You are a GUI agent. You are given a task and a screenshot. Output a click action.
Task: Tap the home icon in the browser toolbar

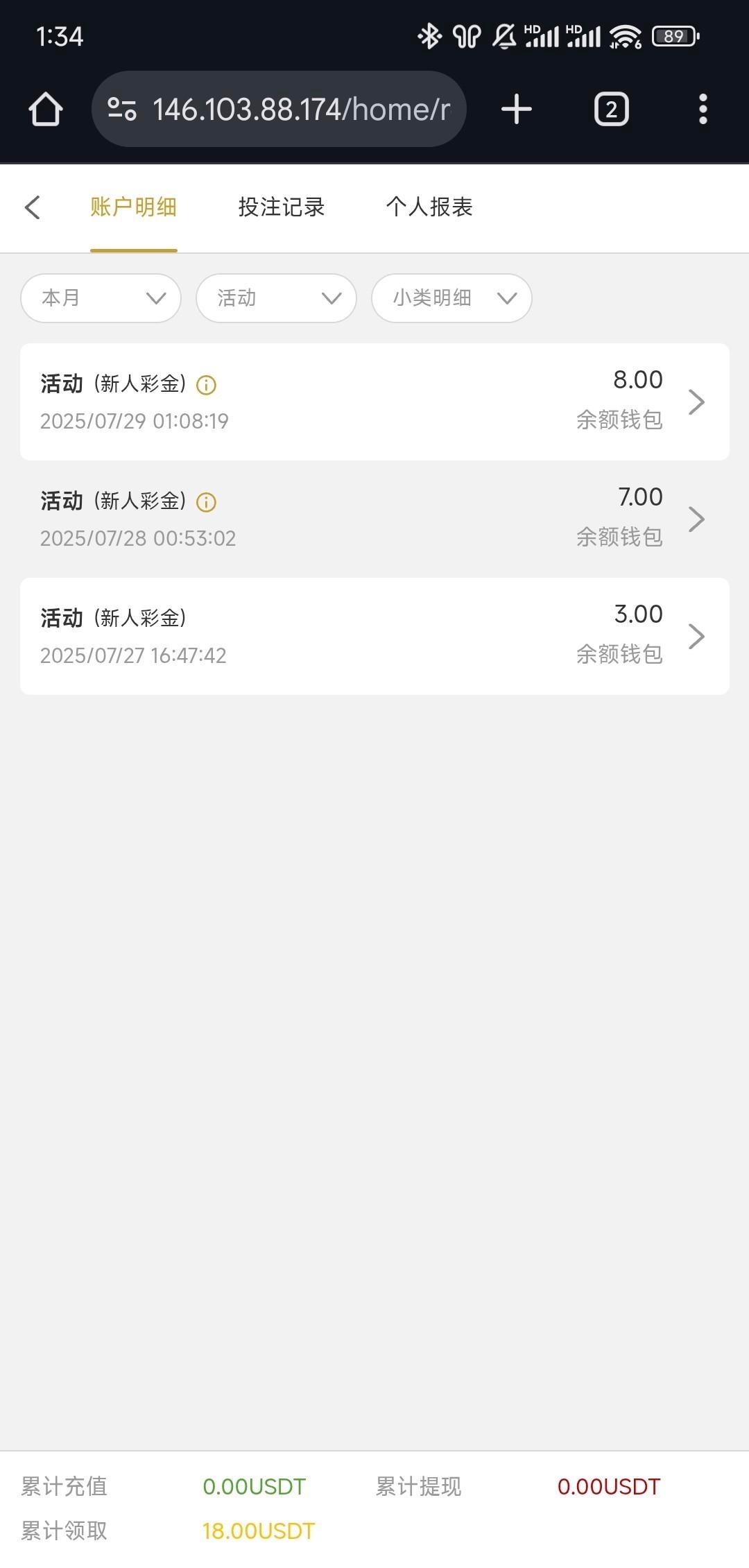point(44,108)
